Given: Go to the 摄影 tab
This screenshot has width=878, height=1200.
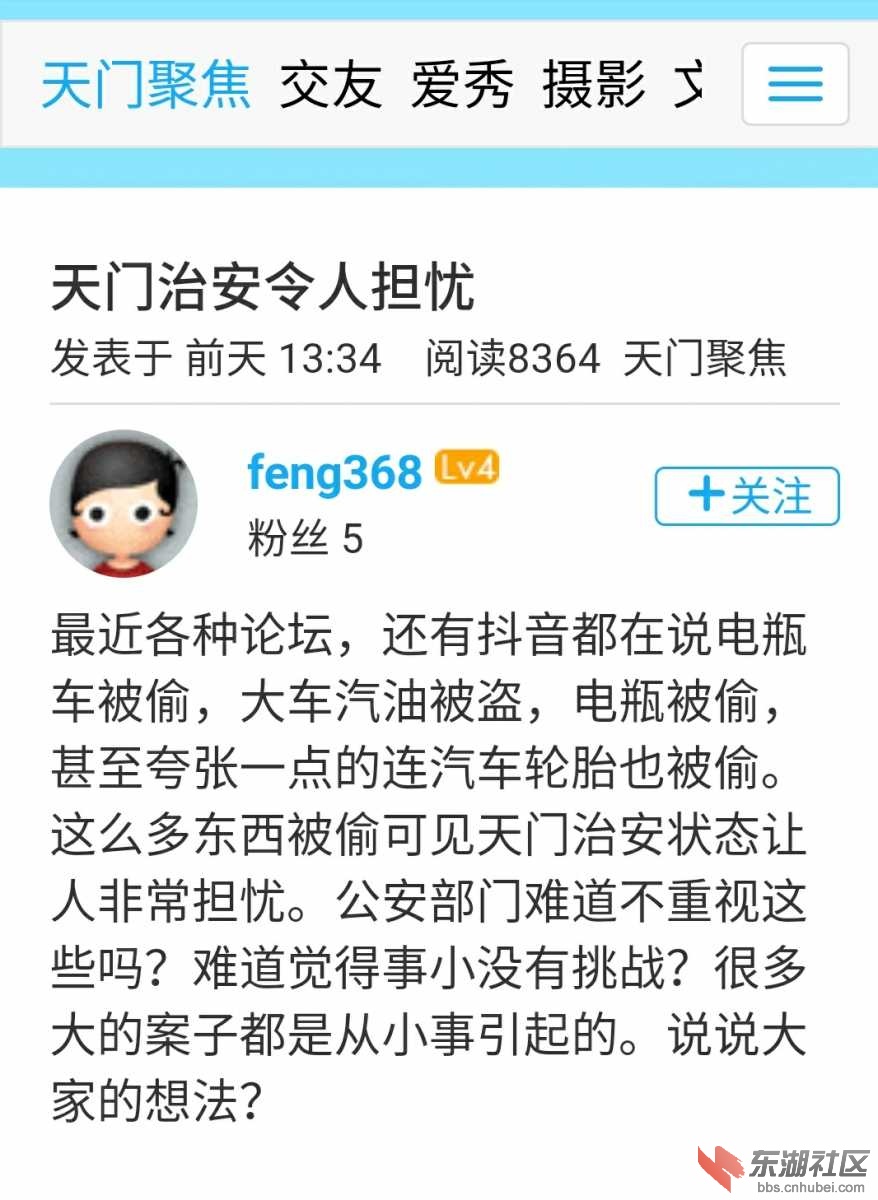Looking at the screenshot, I should click(594, 85).
